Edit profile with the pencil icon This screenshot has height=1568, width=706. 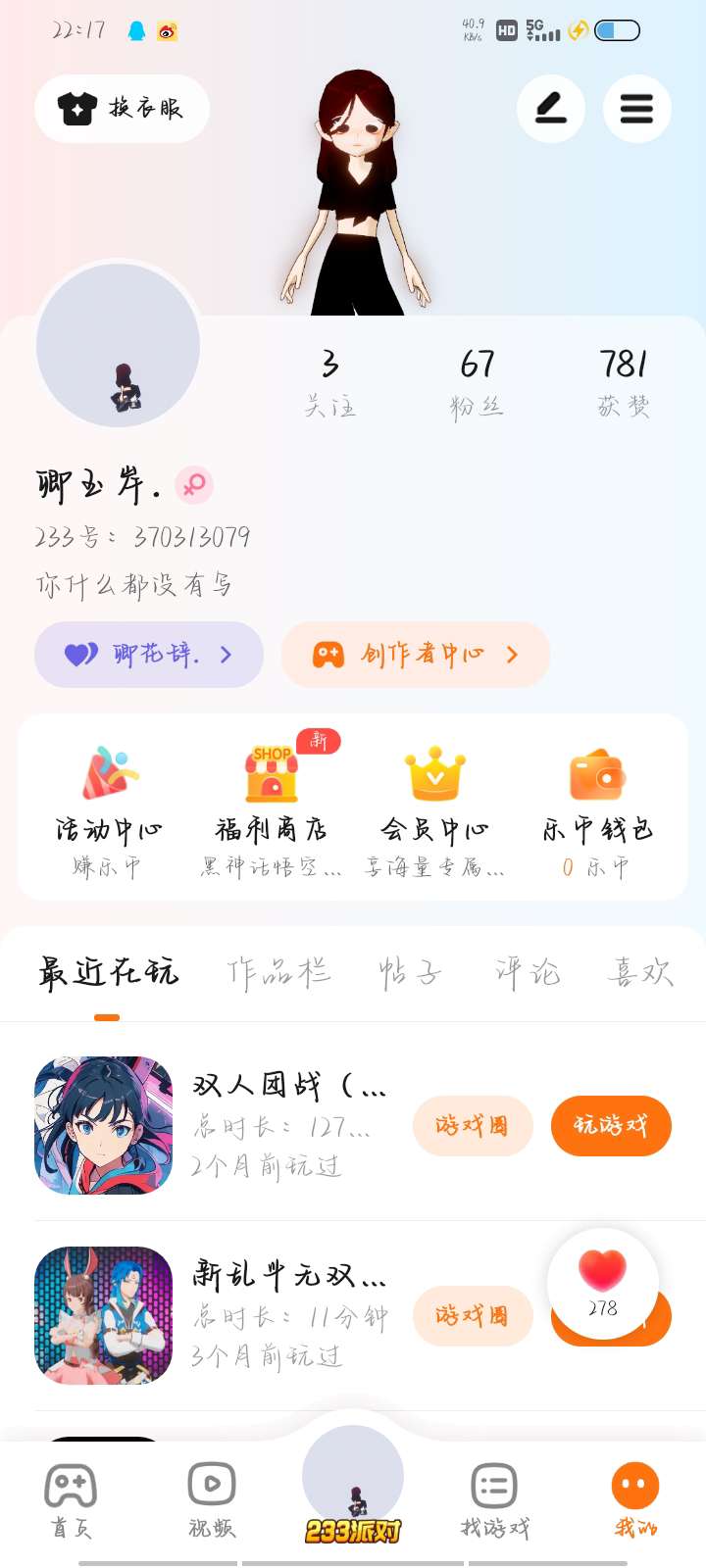[x=551, y=108]
